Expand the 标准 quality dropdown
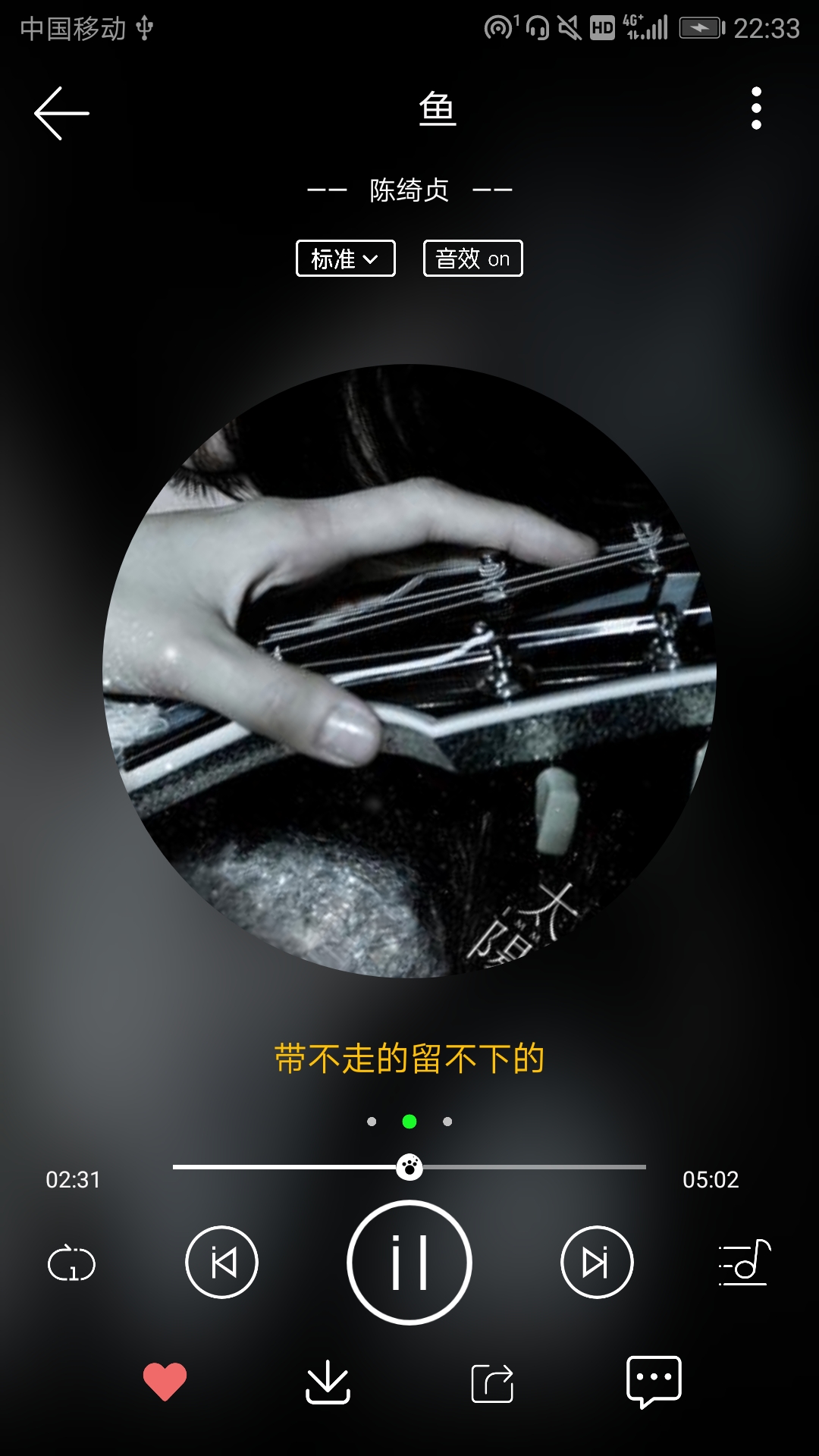The width and height of the screenshot is (819, 1456). pyautogui.click(x=345, y=259)
